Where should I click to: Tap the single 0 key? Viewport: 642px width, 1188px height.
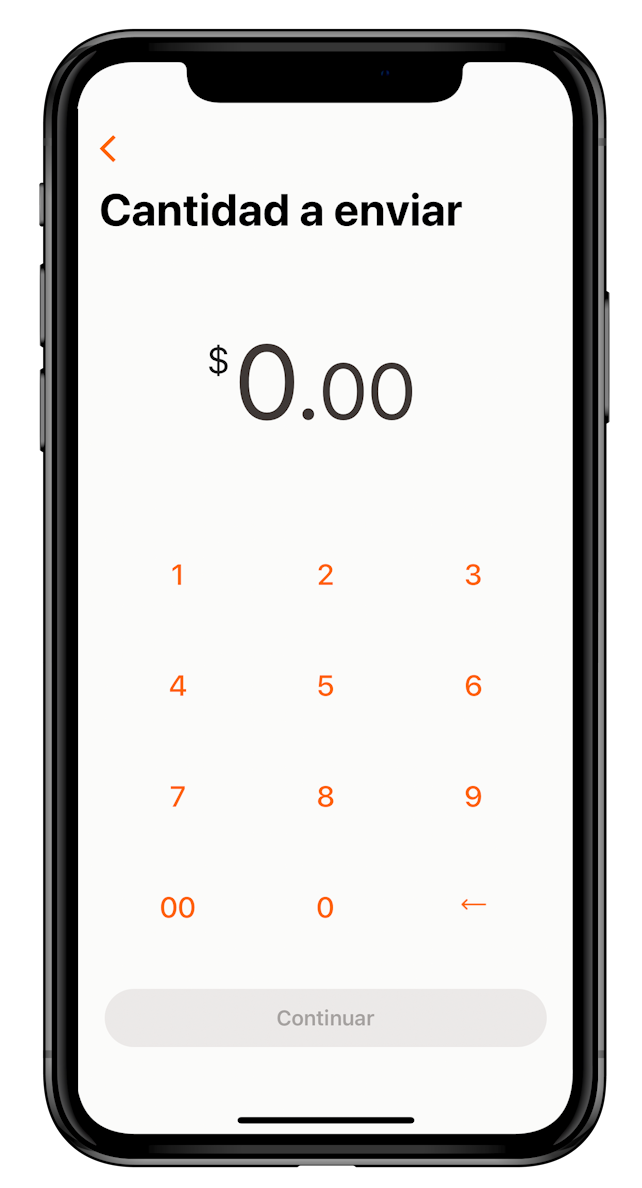click(x=325, y=908)
